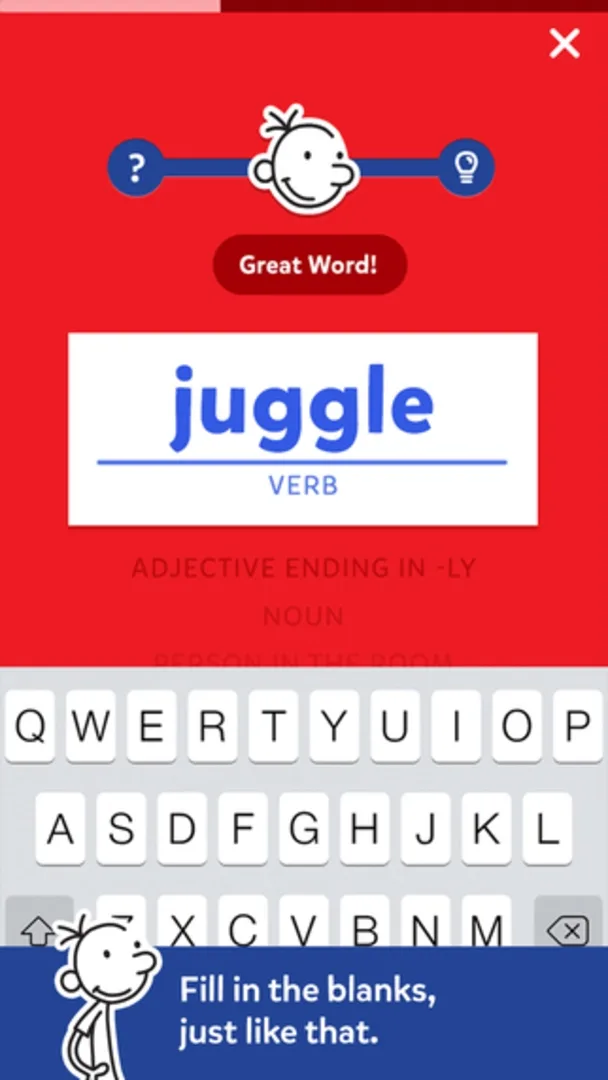Tap the shift key
The height and width of the screenshot is (1080, 608).
pyautogui.click(x=39, y=929)
